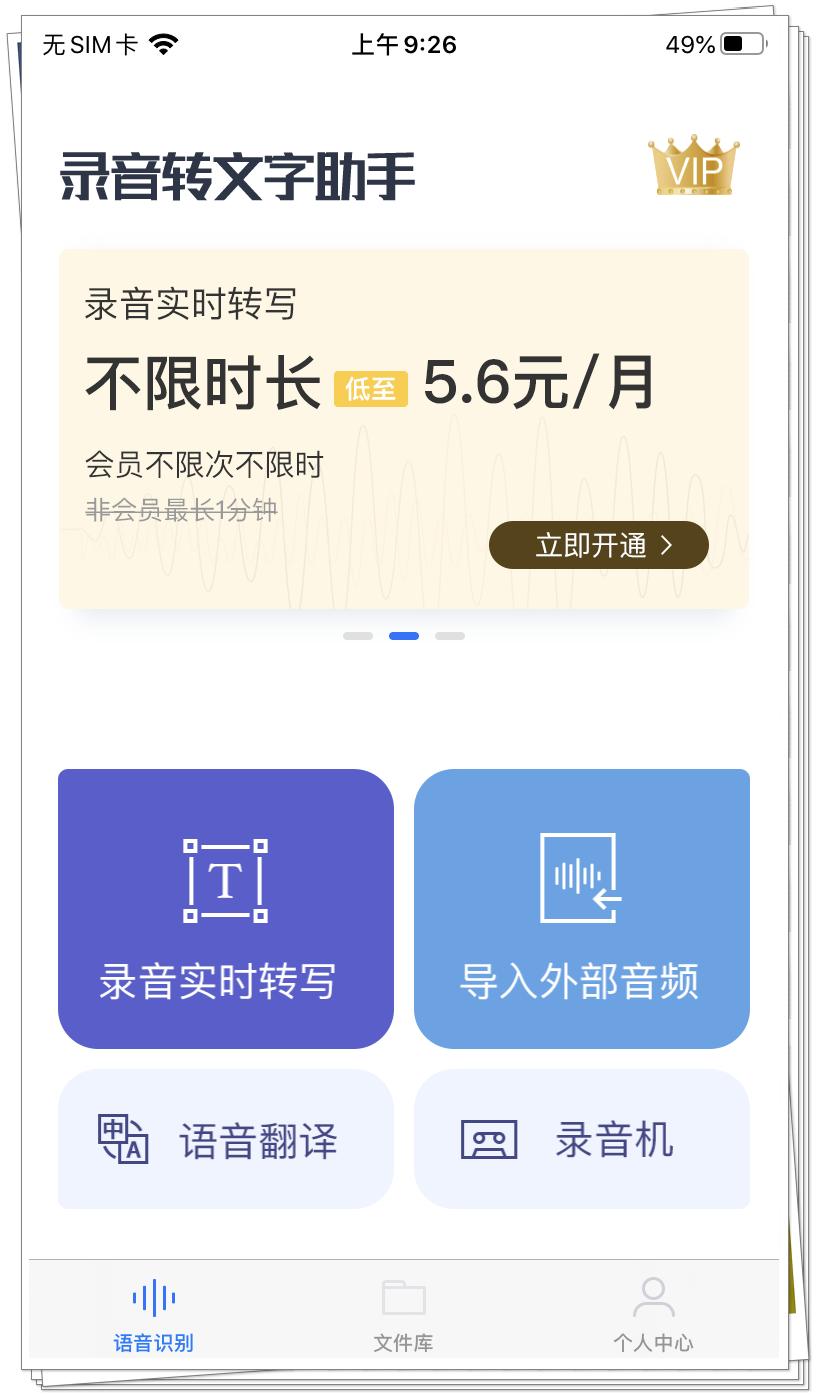Click the 个人中心 person icon
Viewport: 820px width, 1395px height.
coord(653,1297)
